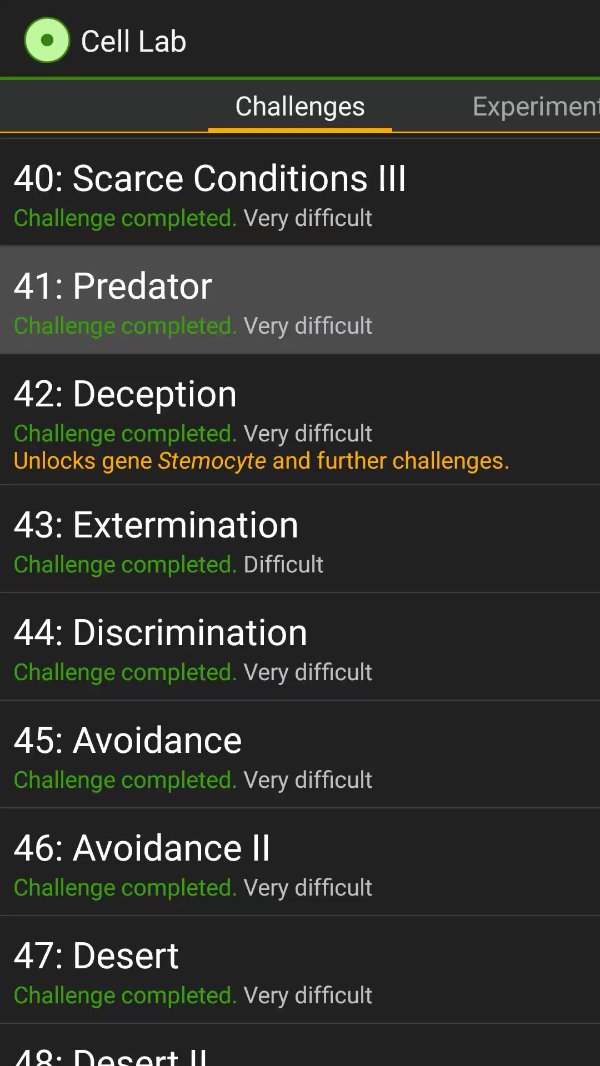Open challenge 40: Scarce Conditions III
The height and width of the screenshot is (1066, 600).
pos(300,193)
